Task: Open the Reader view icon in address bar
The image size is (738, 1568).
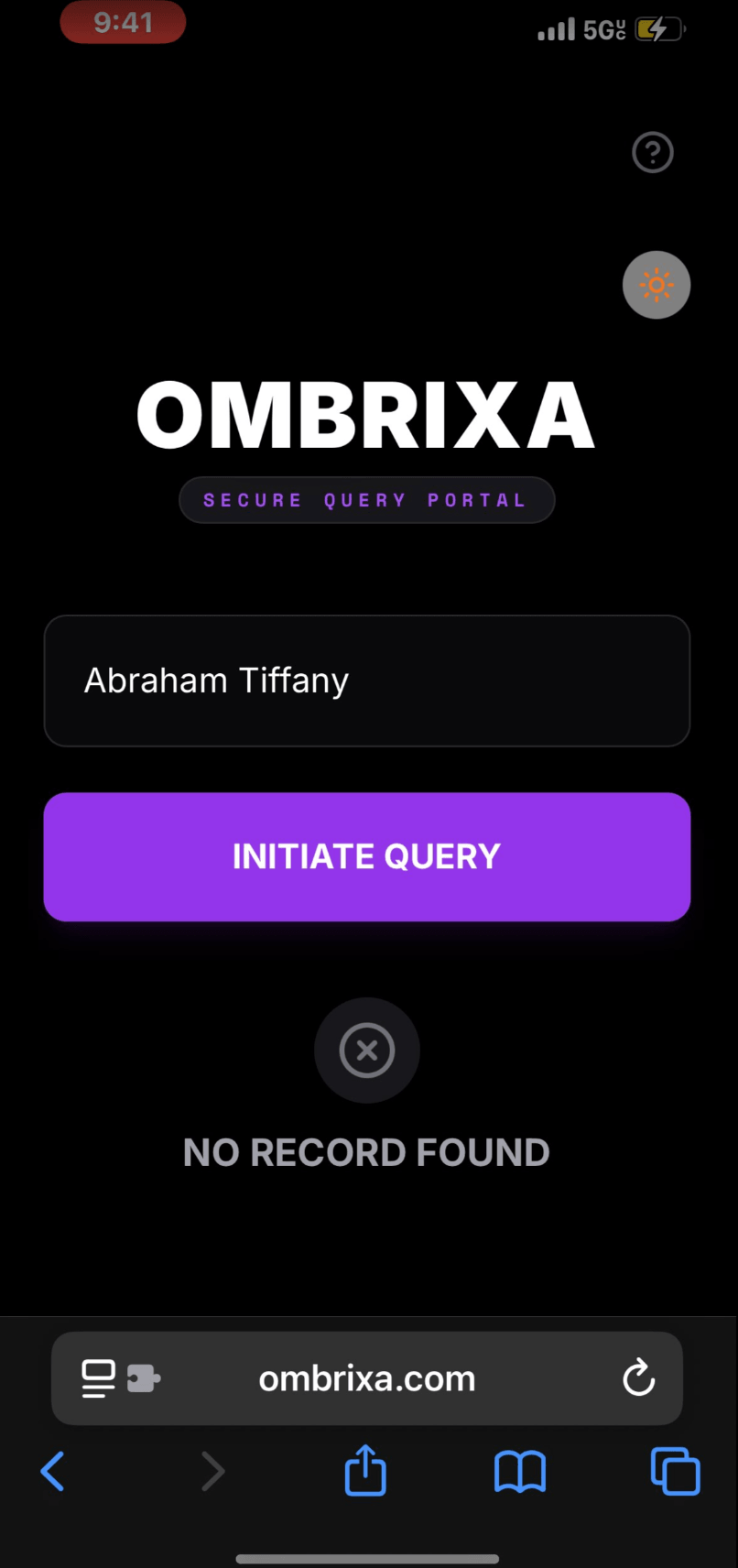Action: (x=97, y=1378)
